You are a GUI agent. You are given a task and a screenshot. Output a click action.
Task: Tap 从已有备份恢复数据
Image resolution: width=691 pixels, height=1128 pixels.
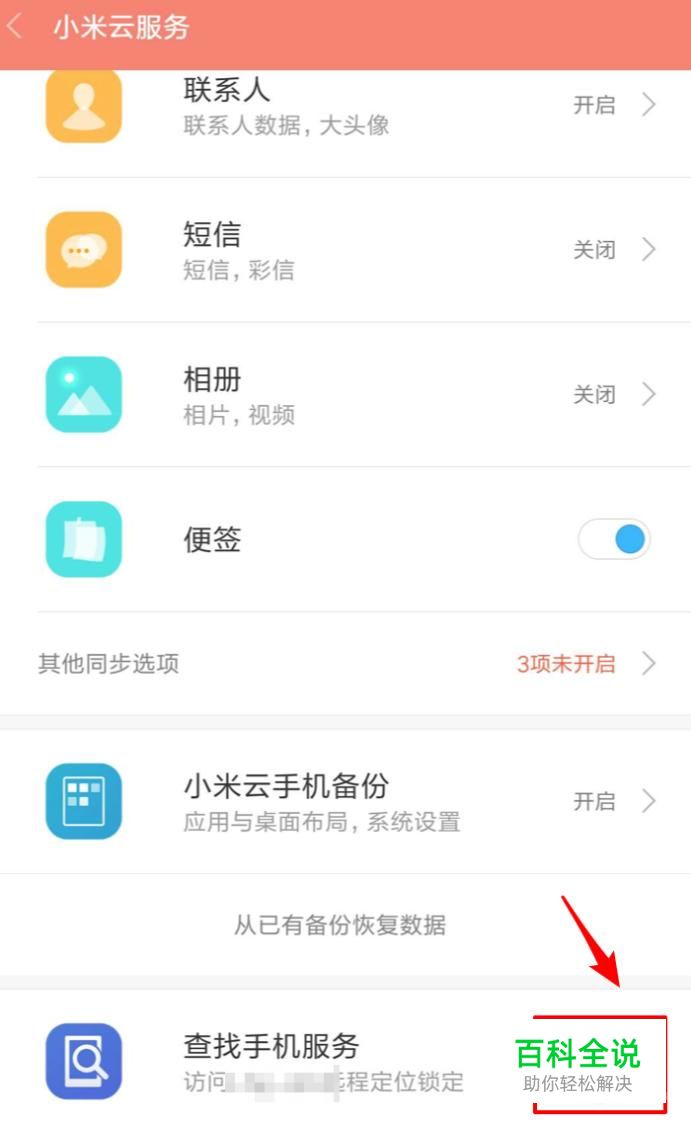pos(339,925)
